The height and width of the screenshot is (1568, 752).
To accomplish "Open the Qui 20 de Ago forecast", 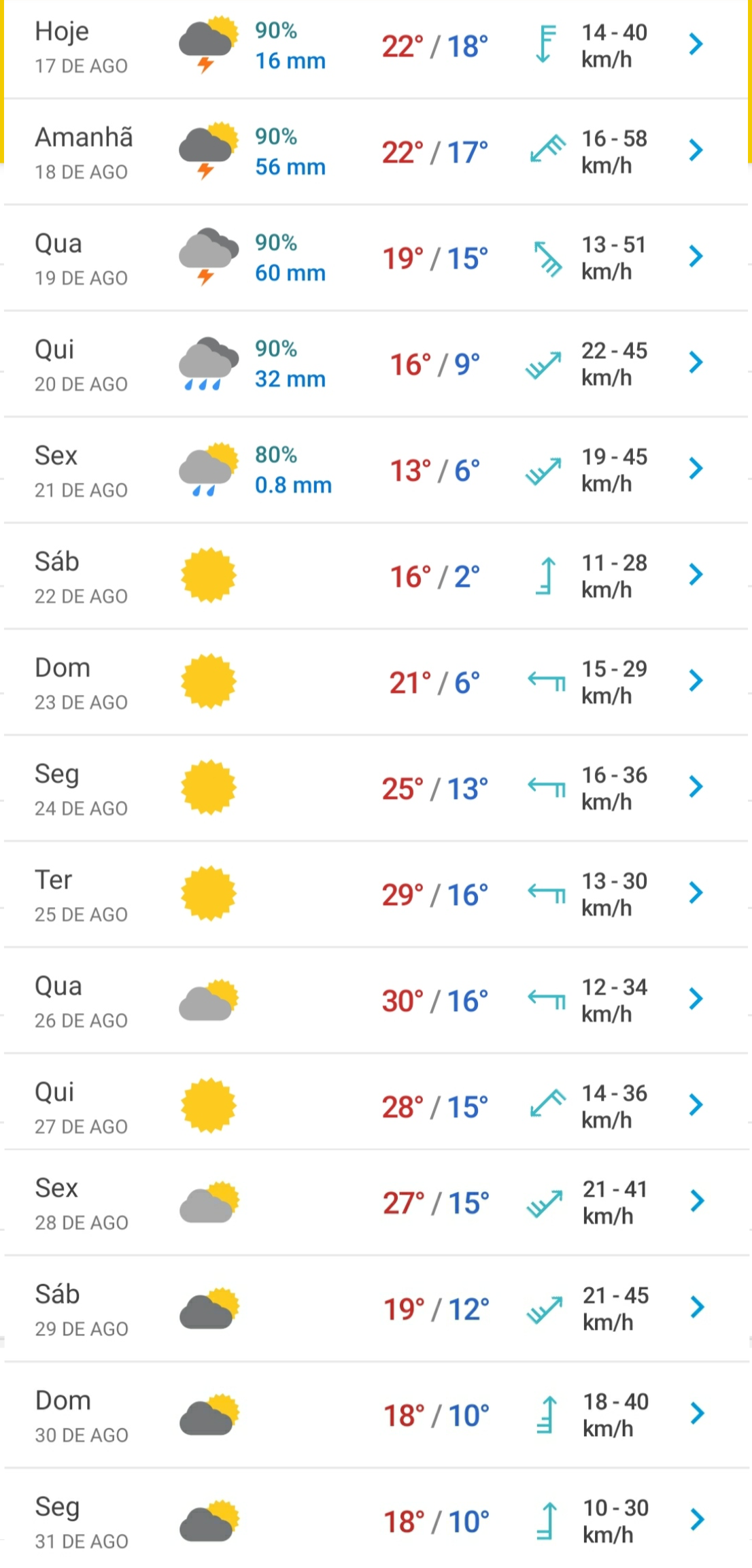I will [x=376, y=364].
